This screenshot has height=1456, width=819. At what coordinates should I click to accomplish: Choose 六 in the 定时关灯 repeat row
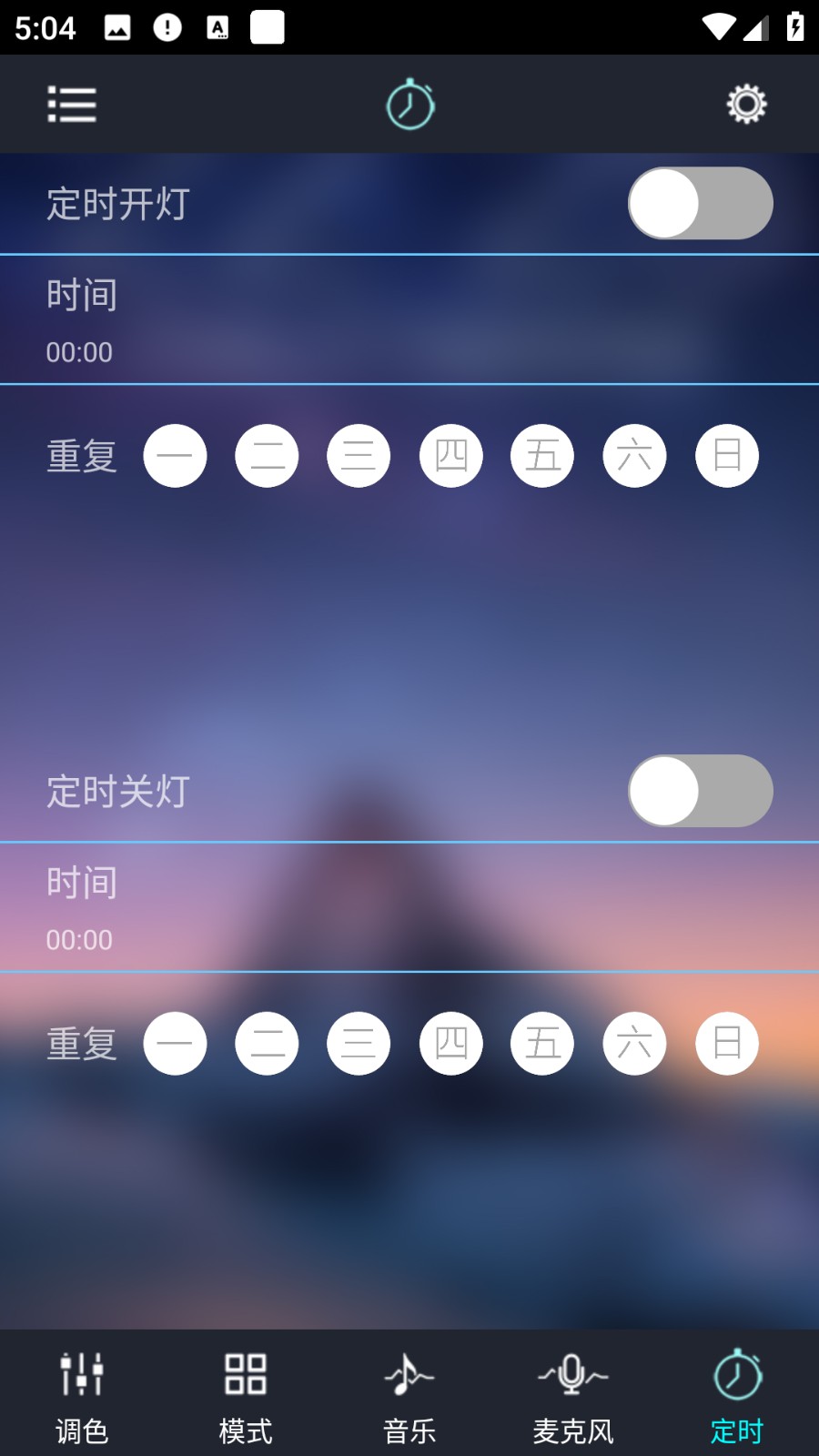point(634,1043)
